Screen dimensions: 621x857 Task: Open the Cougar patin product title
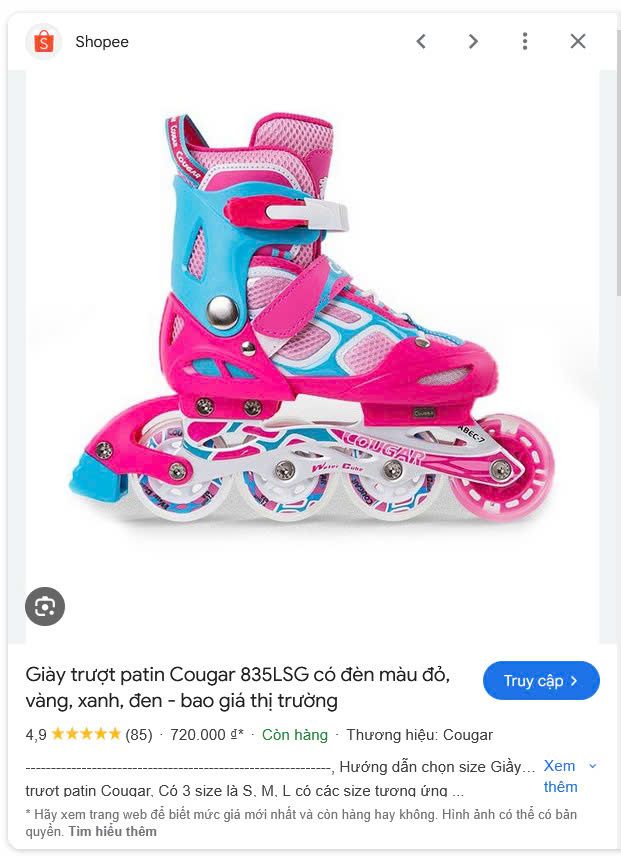click(x=237, y=687)
